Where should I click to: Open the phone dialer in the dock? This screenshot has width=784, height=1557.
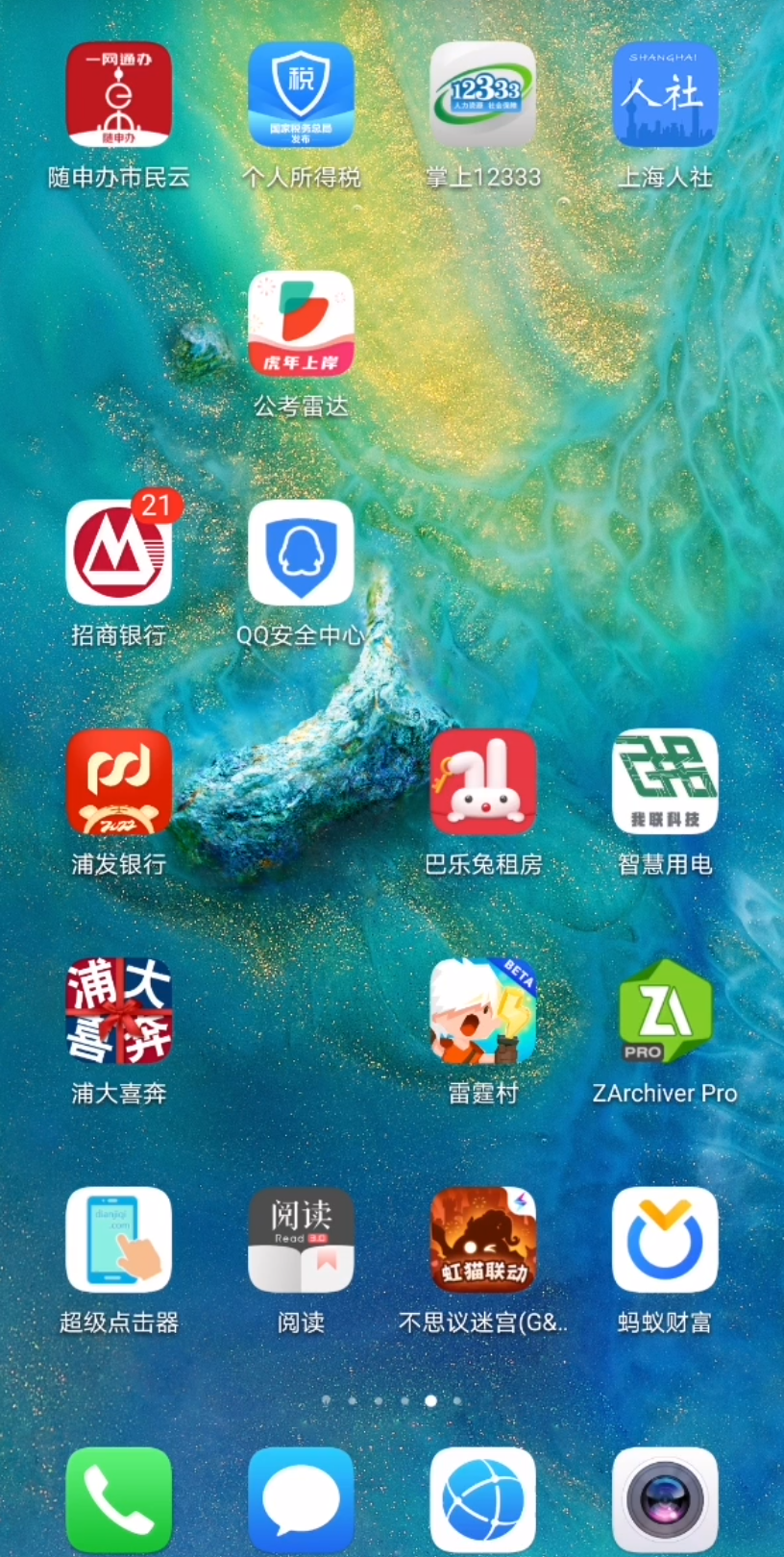point(118,1499)
